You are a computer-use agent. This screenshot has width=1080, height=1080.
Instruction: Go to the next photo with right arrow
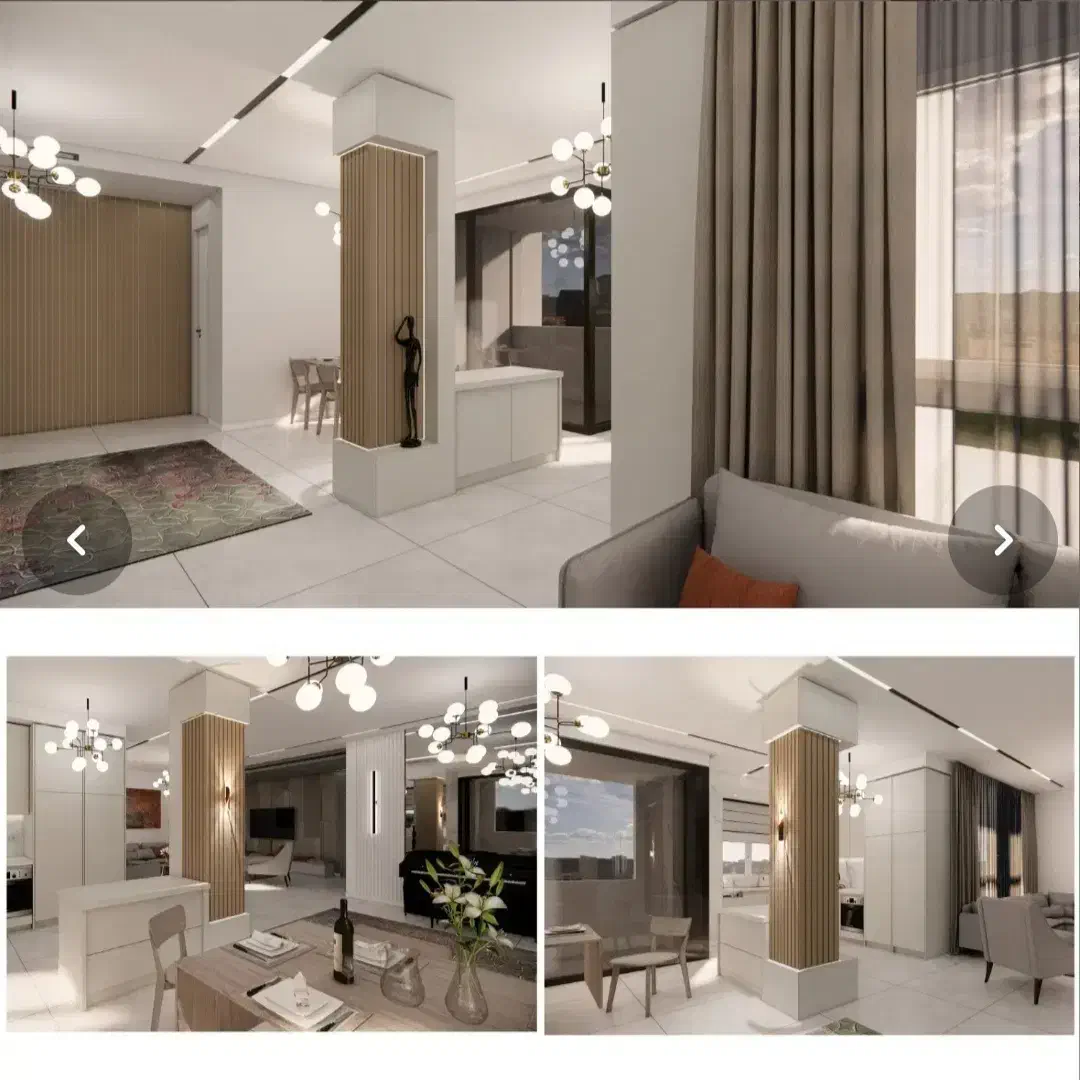[x=1002, y=541]
